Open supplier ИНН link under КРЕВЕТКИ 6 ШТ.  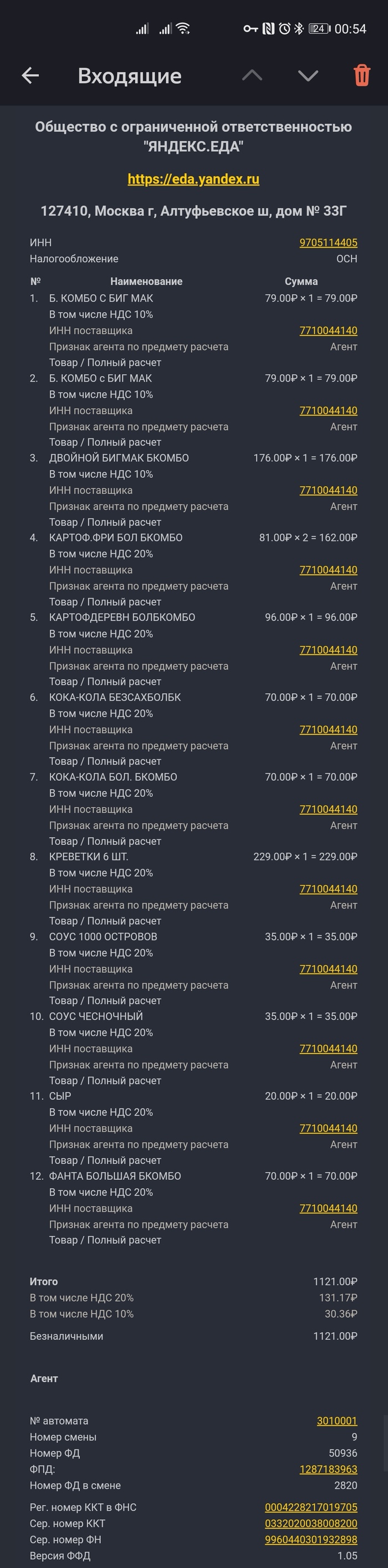328,889
